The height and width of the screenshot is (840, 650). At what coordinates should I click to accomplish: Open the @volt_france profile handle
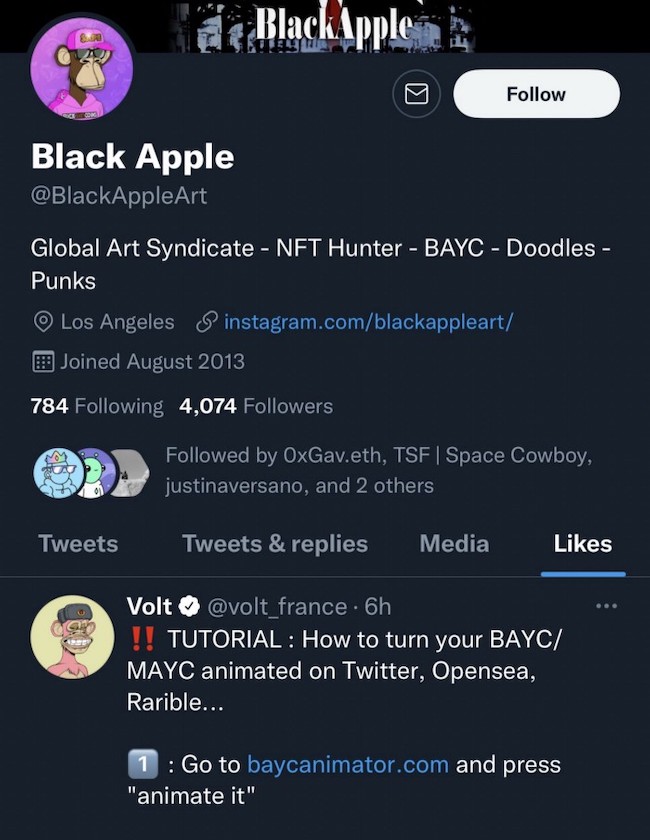click(x=277, y=606)
